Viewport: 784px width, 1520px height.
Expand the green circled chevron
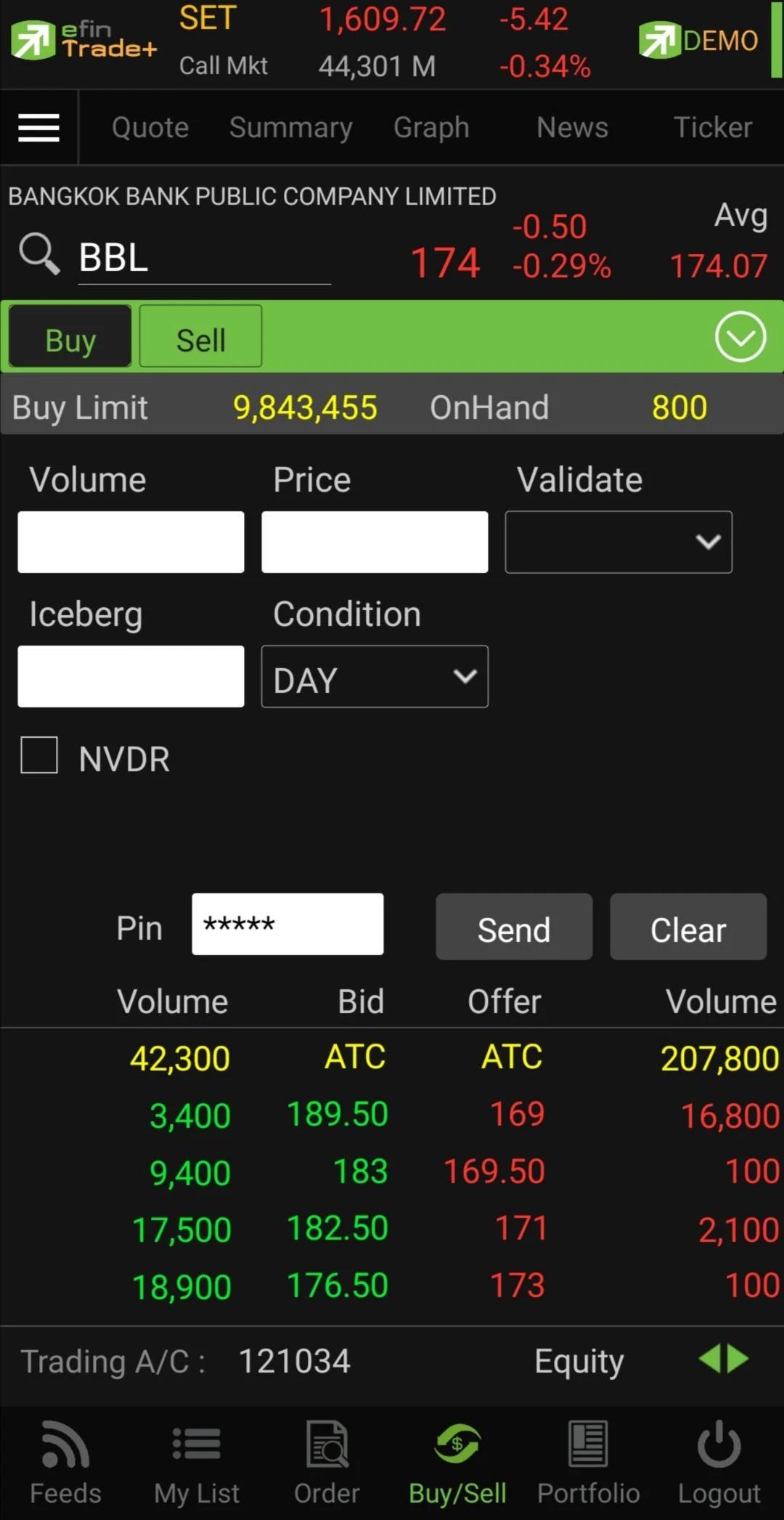[x=740, y=337]
